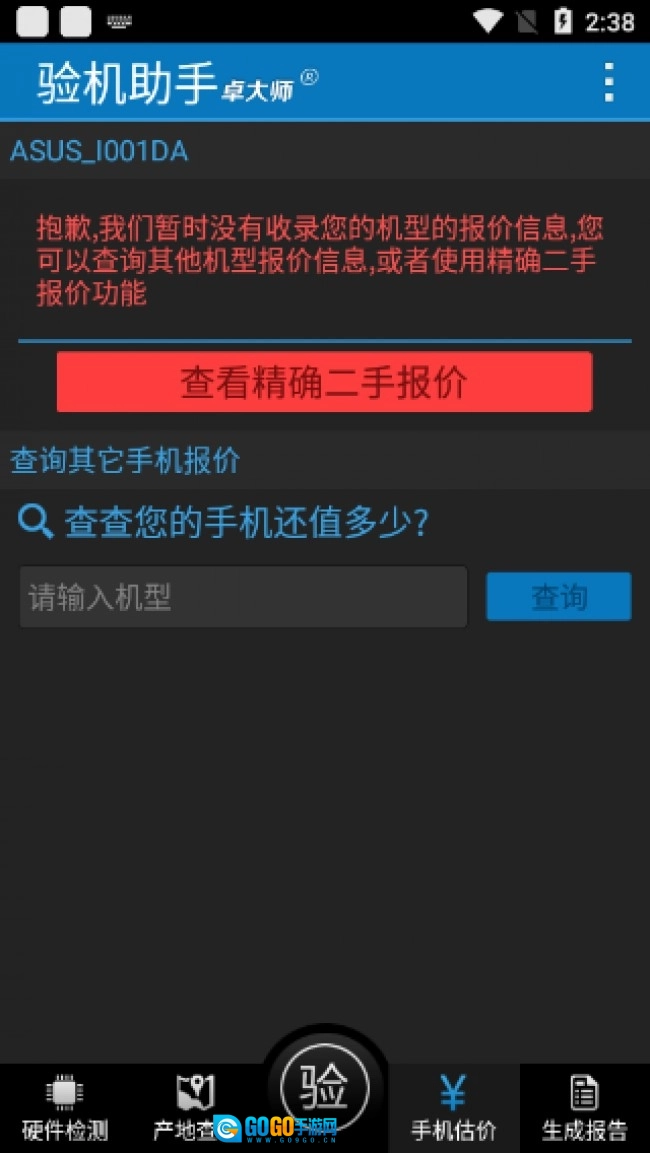Switch to the 硬件检测 tab

(65, 1108)
